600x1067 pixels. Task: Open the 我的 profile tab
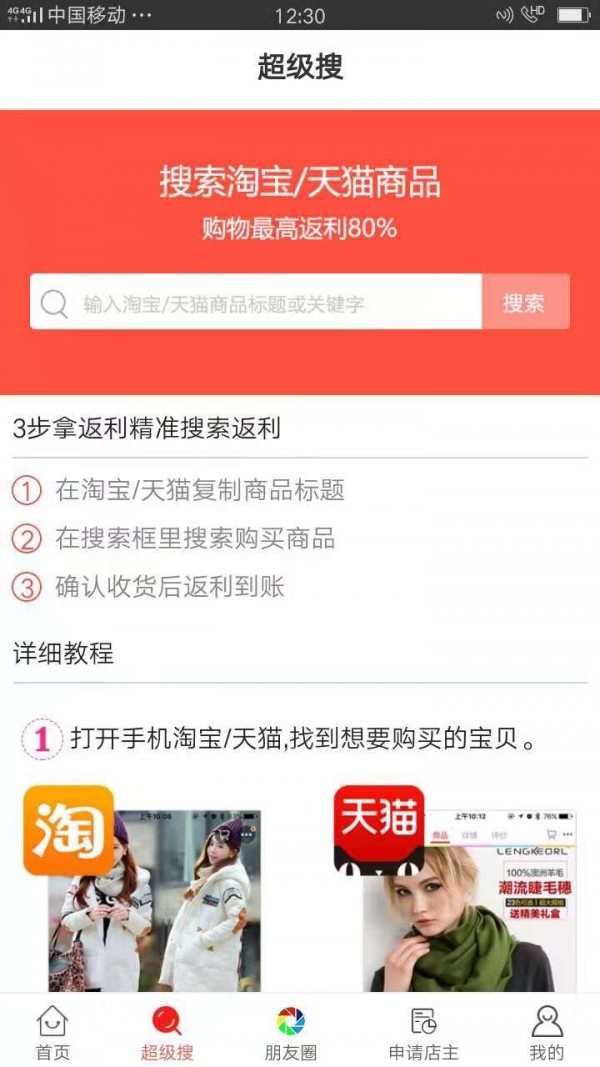546,1032
